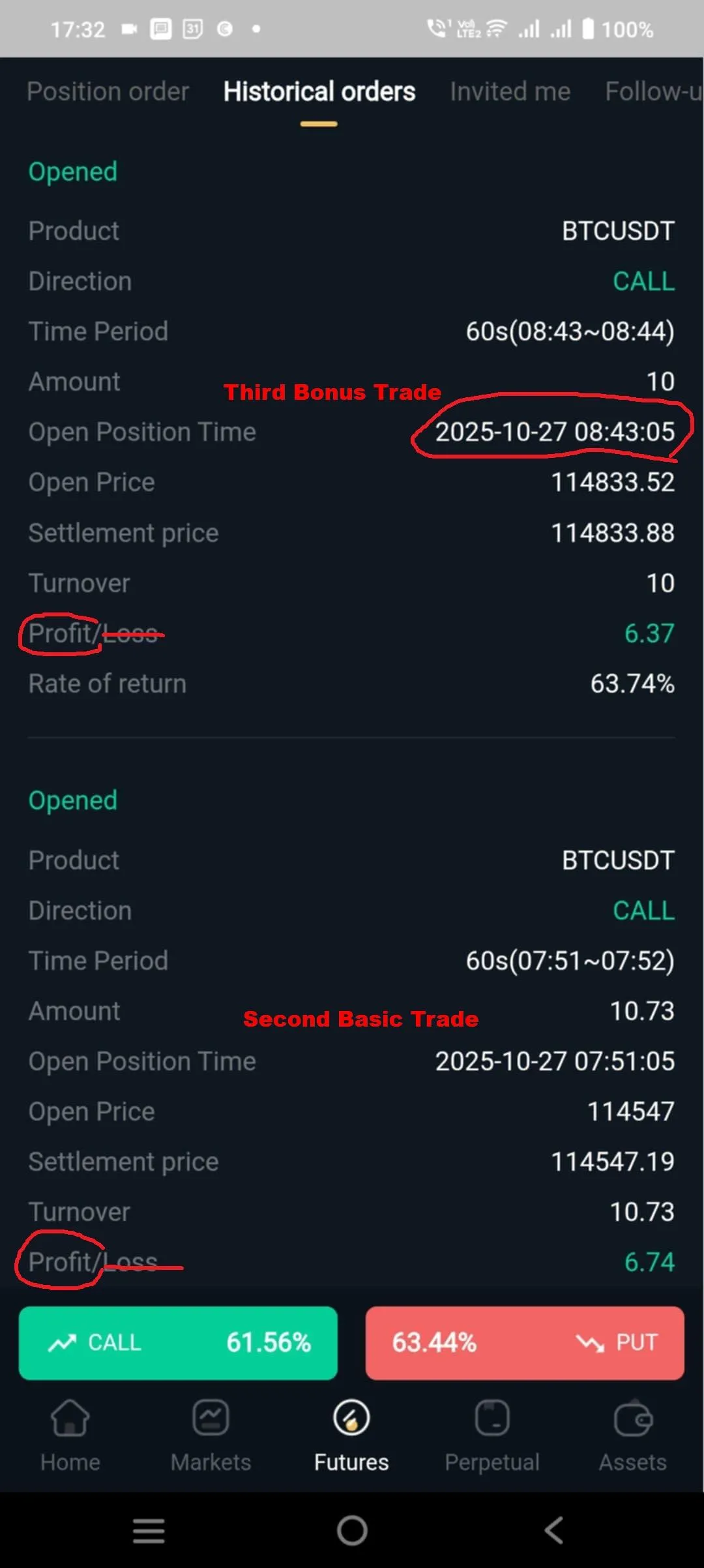
Task: Switch to the Follow-up tab
Action: click(x=653, y=92)
